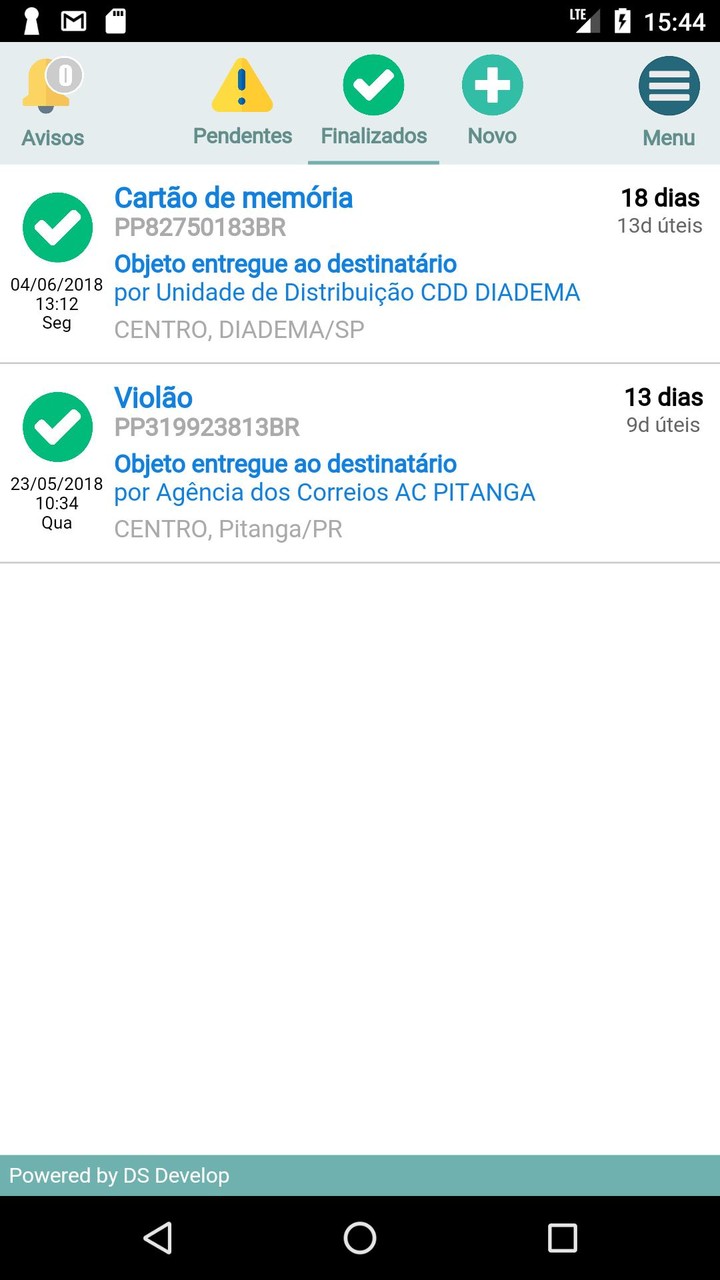Open the Cartão de memória tracking entry
This screenshot has height=1280, width=720.
click(360, 264)
